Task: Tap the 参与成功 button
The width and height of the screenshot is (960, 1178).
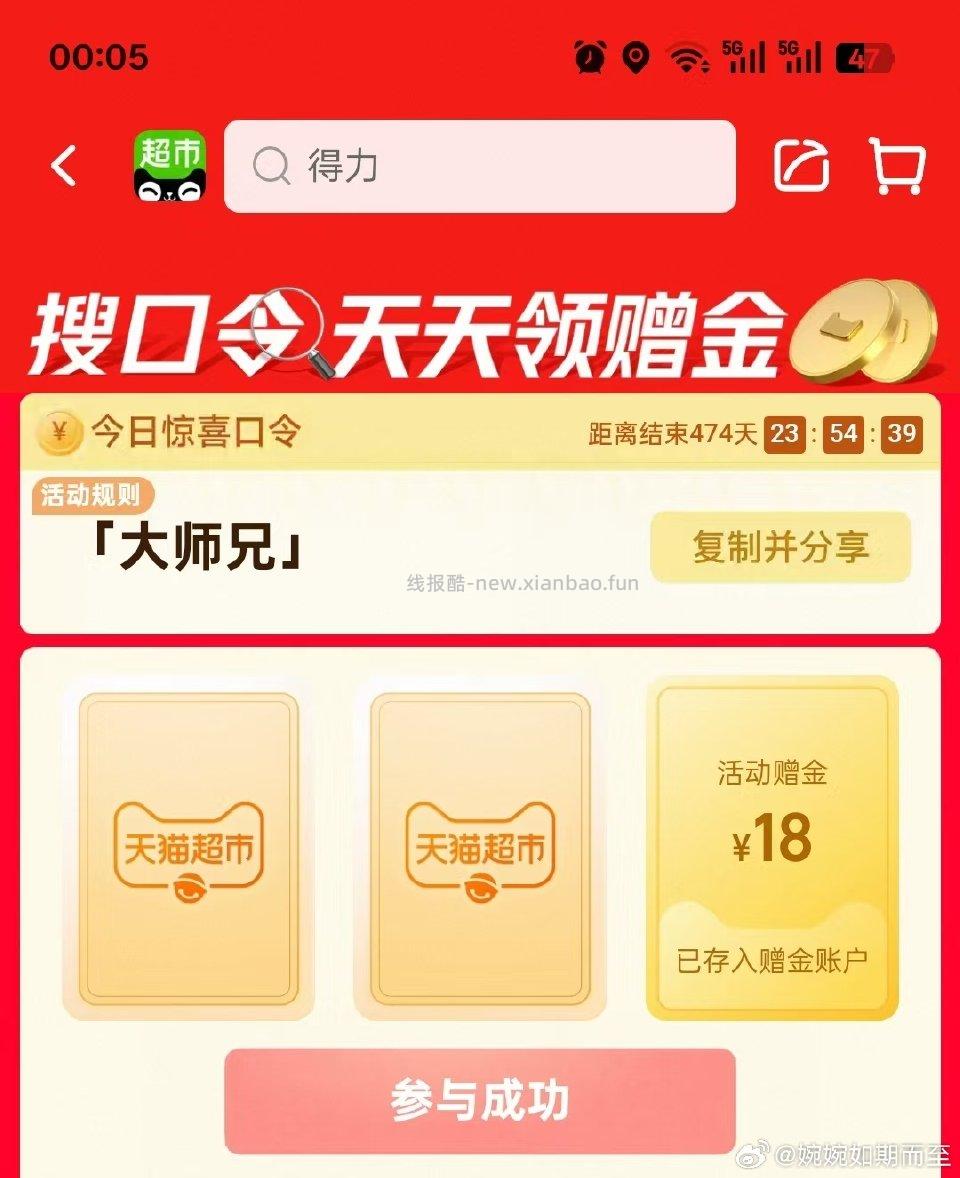Action: click(x=482, y=1098)
